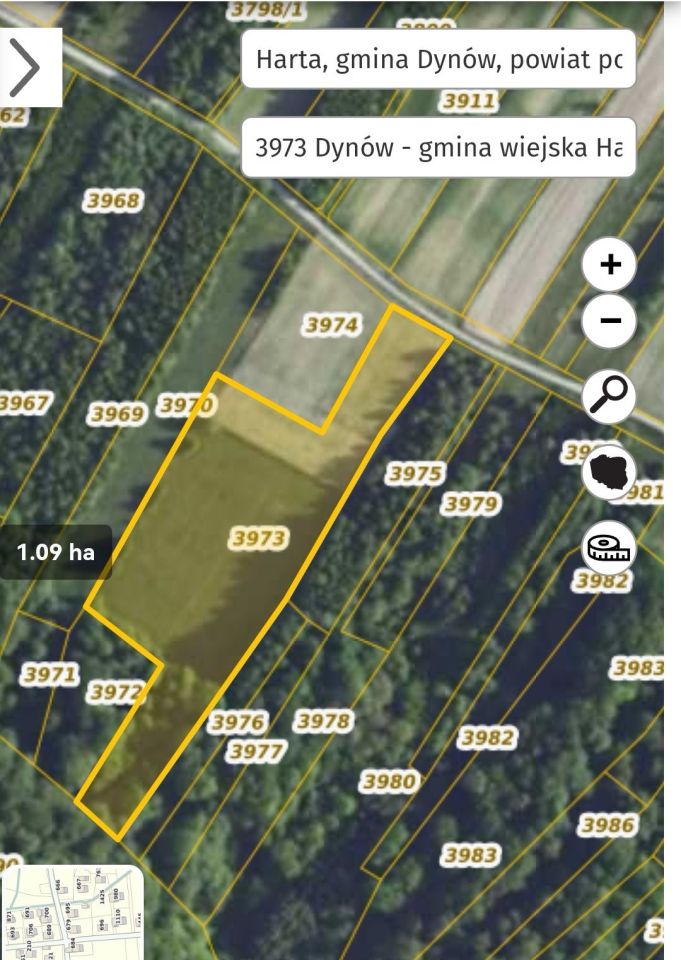The image size is (681, 960).
Task: Open the magnifying glass search
Action: pos(609,395)
